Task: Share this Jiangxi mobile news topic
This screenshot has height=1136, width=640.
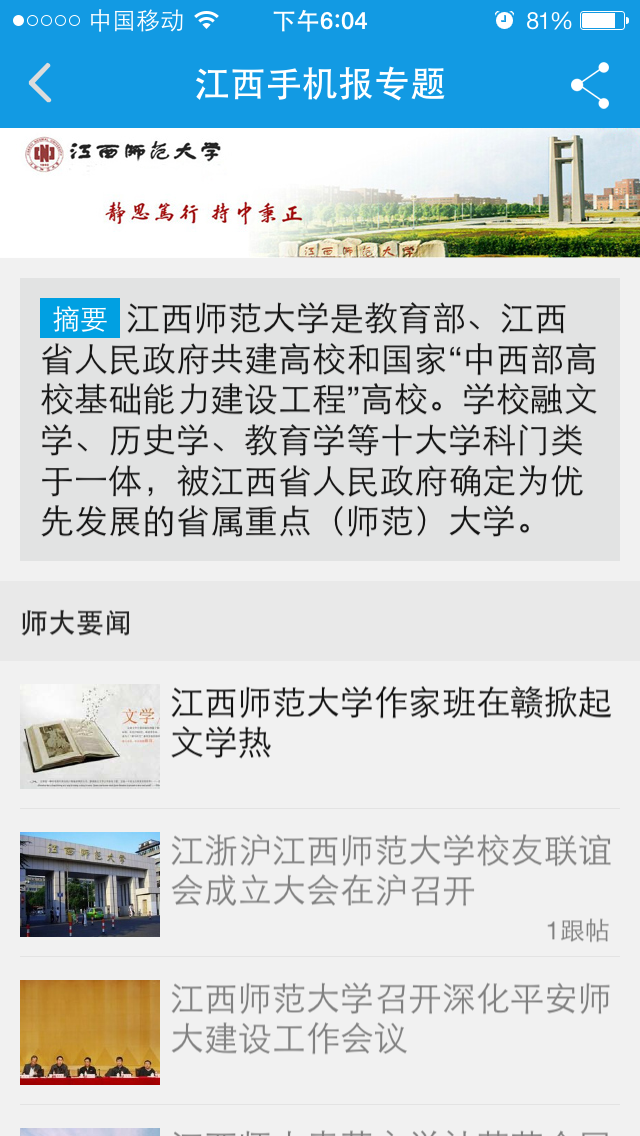Action: pos(590,85)
